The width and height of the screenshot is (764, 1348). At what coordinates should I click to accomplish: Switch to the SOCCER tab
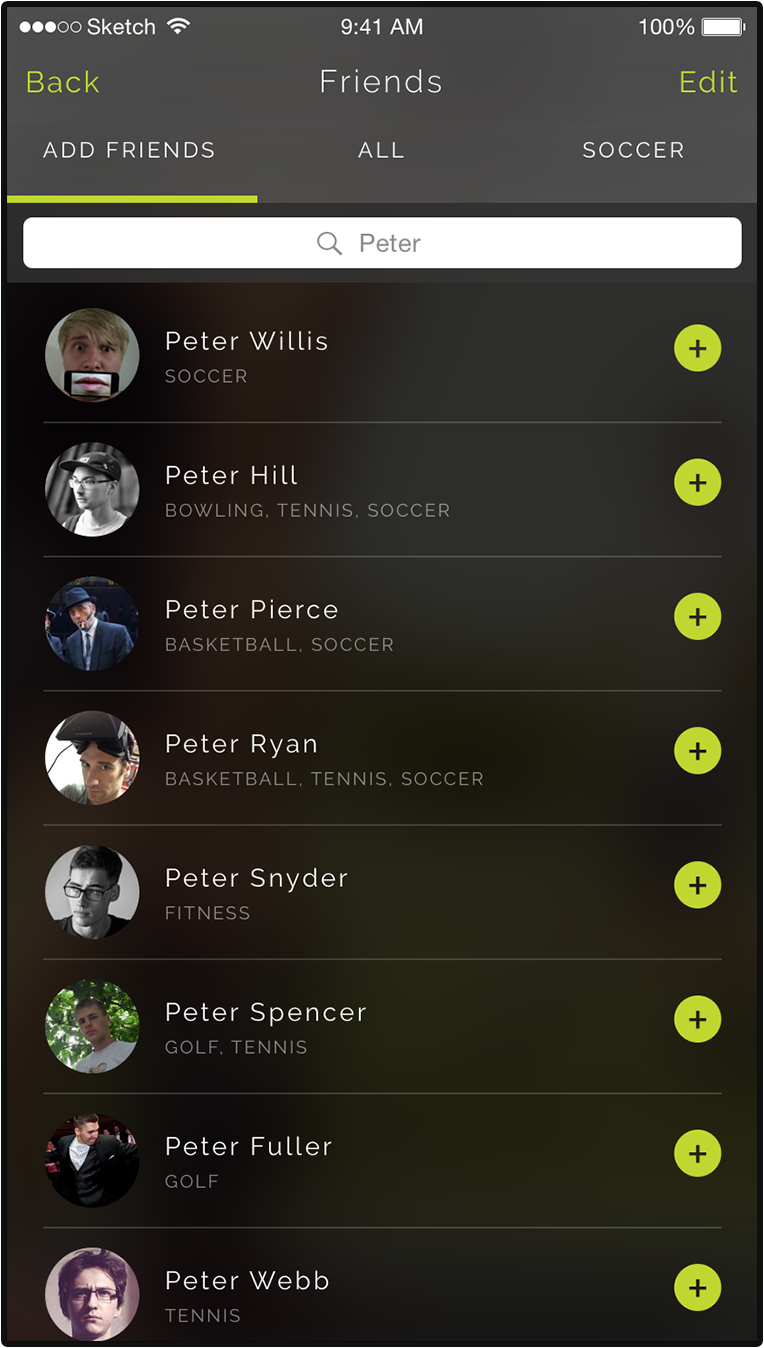(633, 151)
